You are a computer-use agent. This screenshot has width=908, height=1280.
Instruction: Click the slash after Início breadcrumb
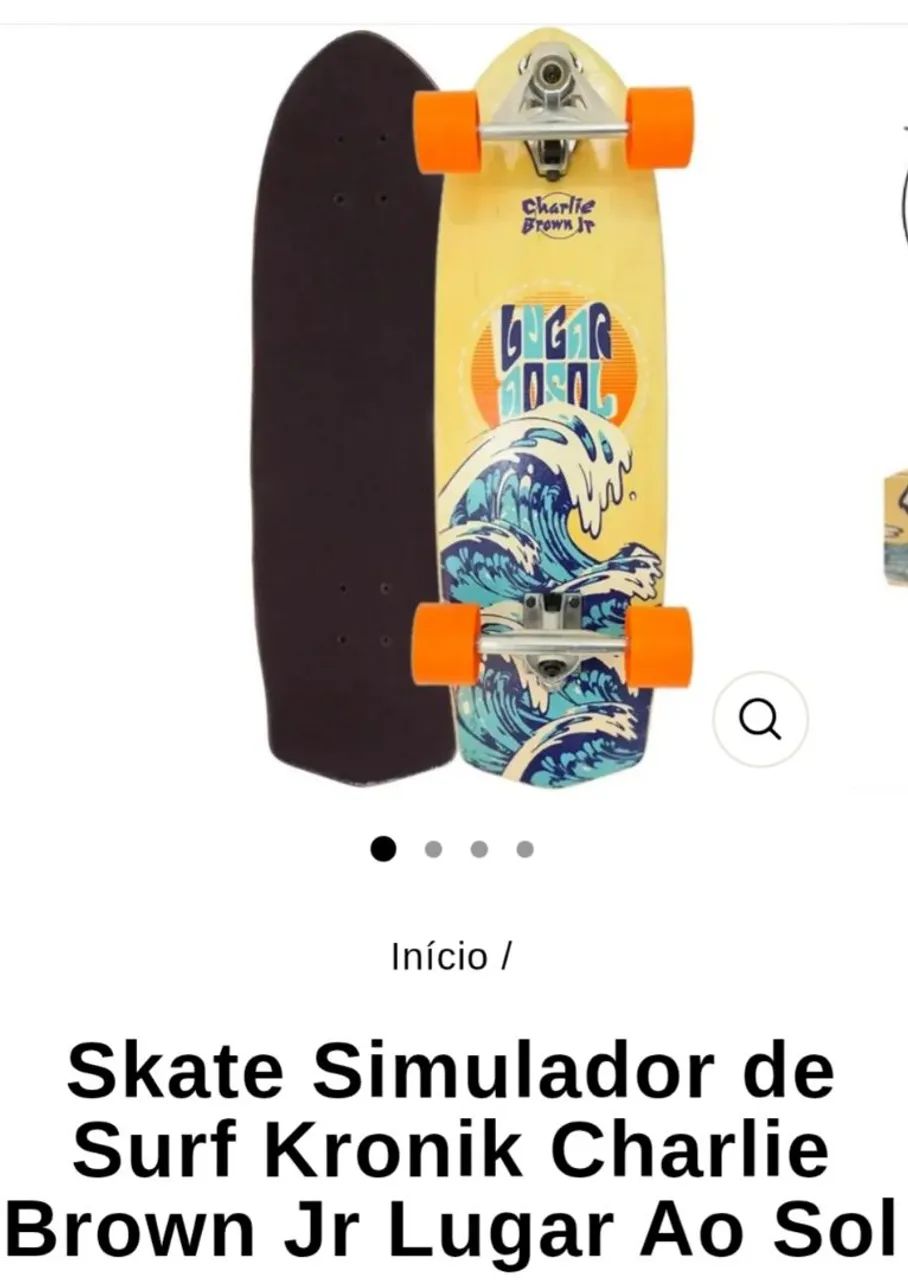(x=510, y=957)
